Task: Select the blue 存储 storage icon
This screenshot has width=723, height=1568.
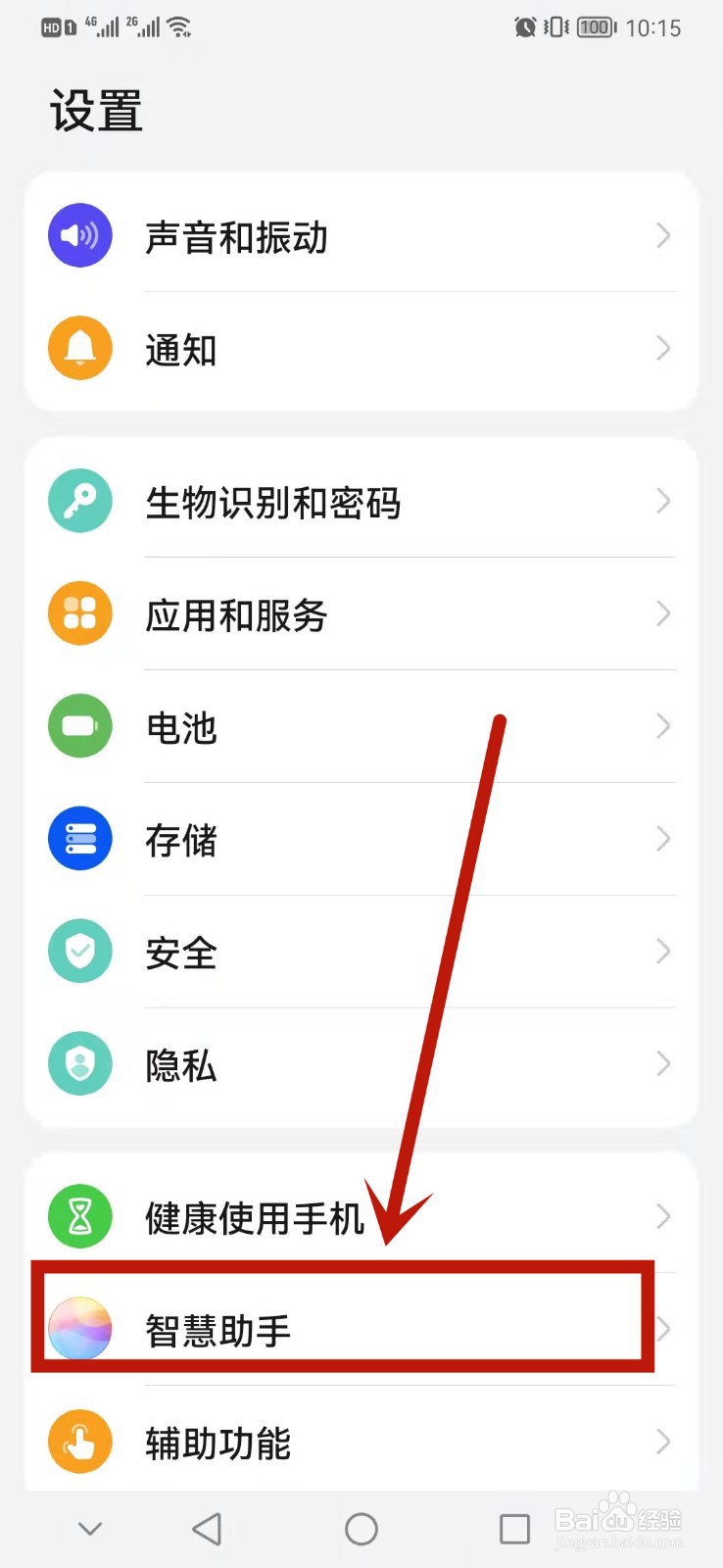Action: tap(79, 838)
